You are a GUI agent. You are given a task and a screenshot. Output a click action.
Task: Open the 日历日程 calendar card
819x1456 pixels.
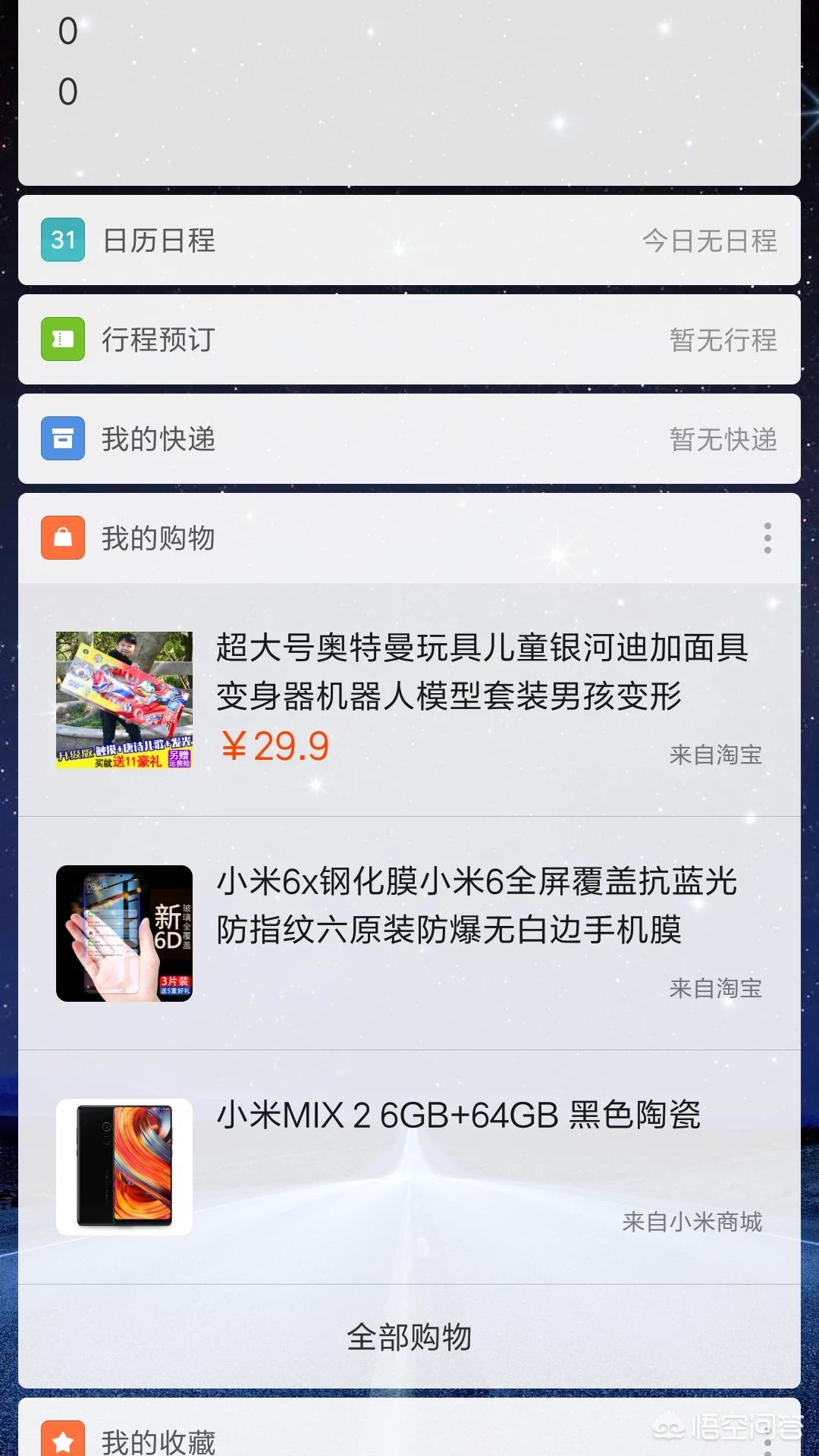tap(409, 240)
